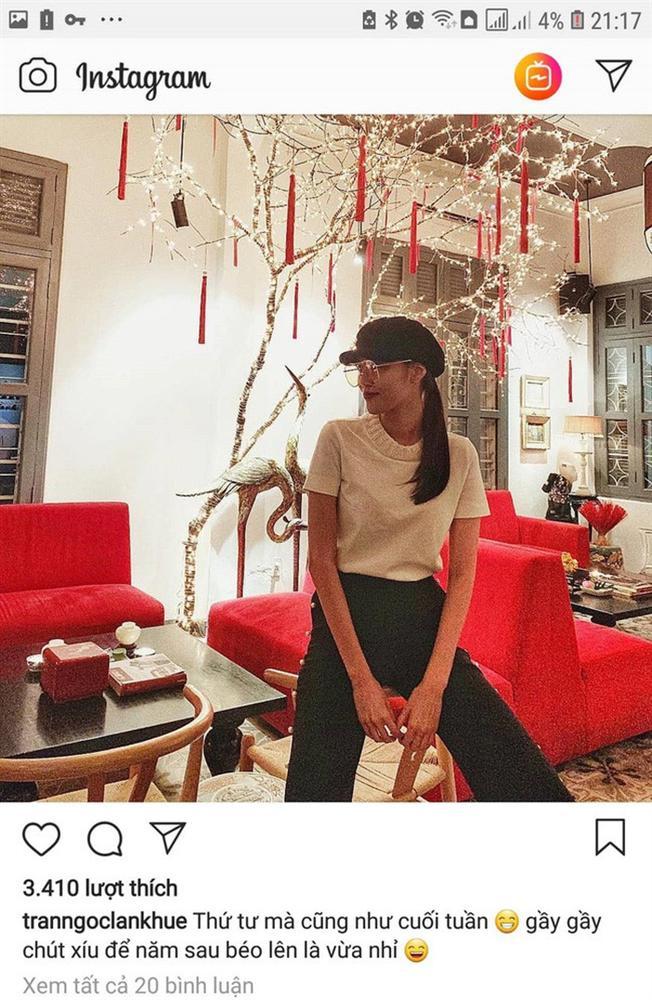Open the Instagram camera
Image resolution: width=652 pixels, height=1000 pixels.
(x=38, y=77)
